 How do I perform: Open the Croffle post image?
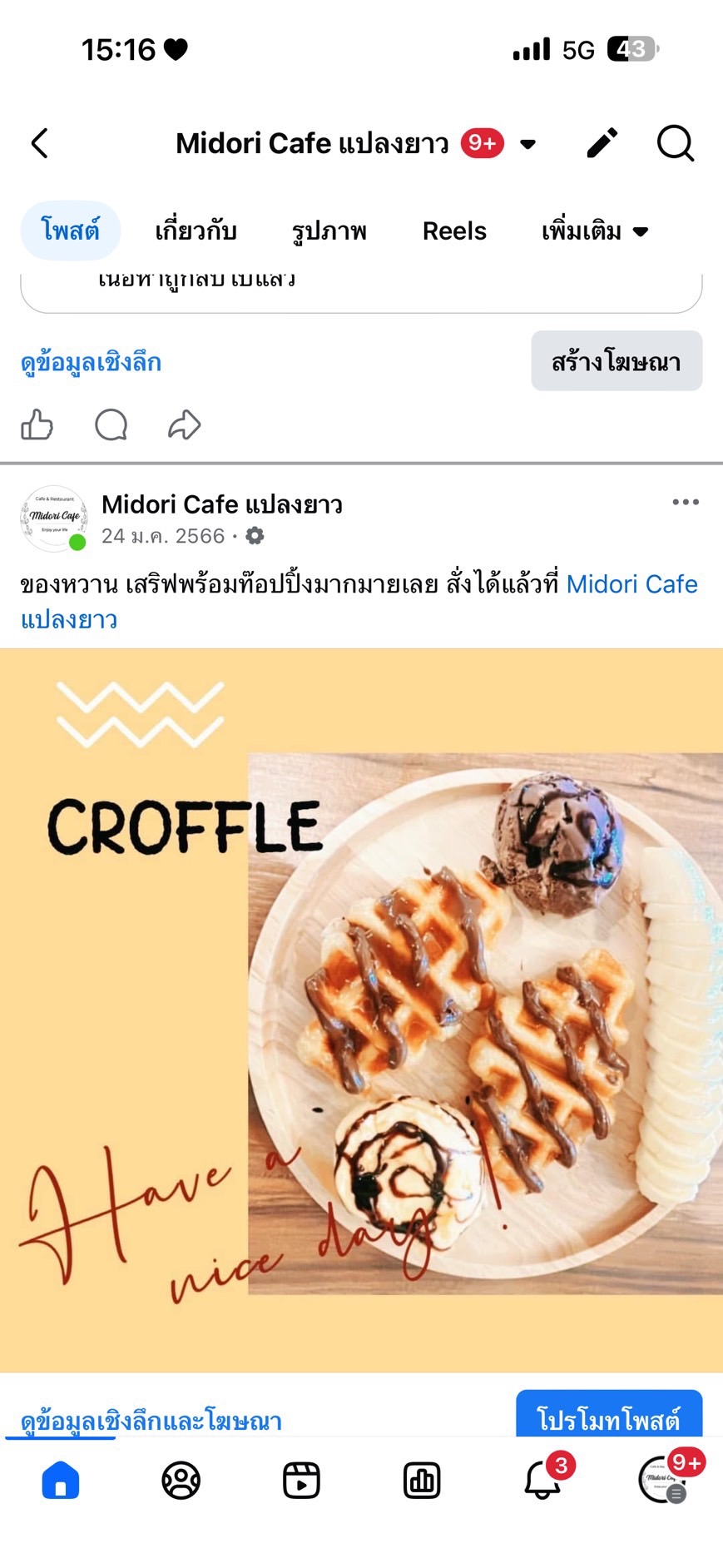361,1009
